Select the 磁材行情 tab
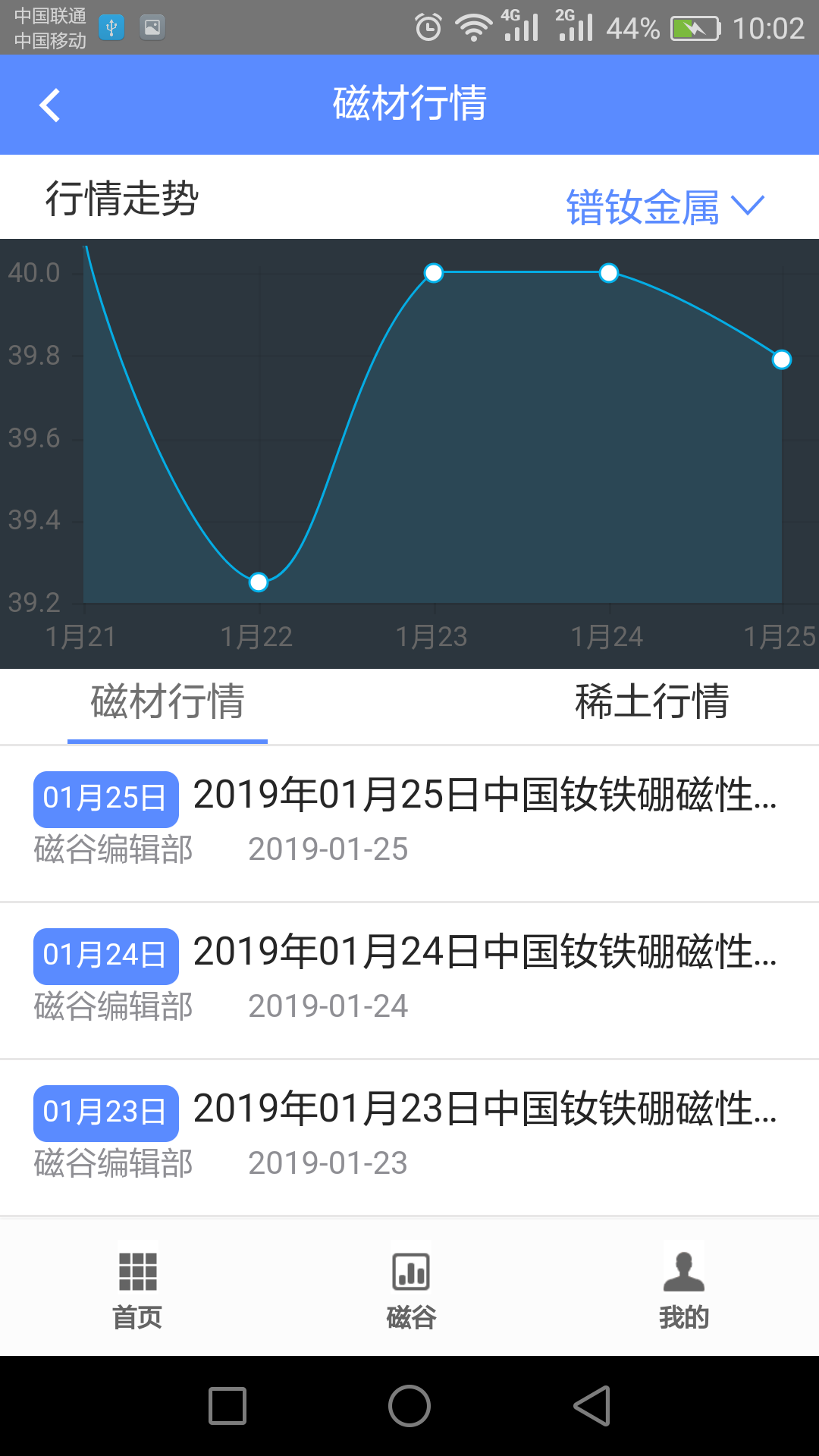Screen dimensions: 819x1456 tap(168, 701)
